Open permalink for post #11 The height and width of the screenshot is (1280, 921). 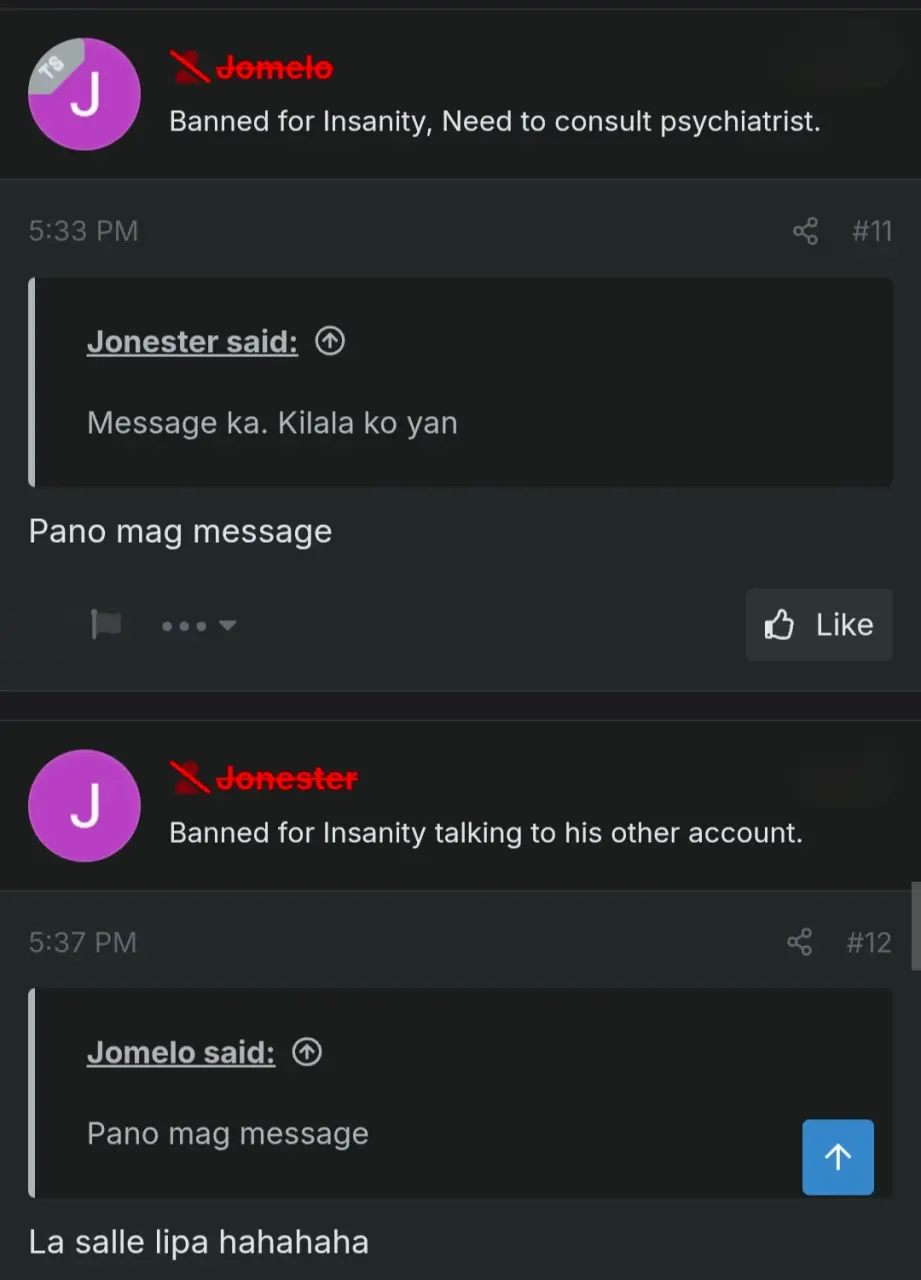871,231
